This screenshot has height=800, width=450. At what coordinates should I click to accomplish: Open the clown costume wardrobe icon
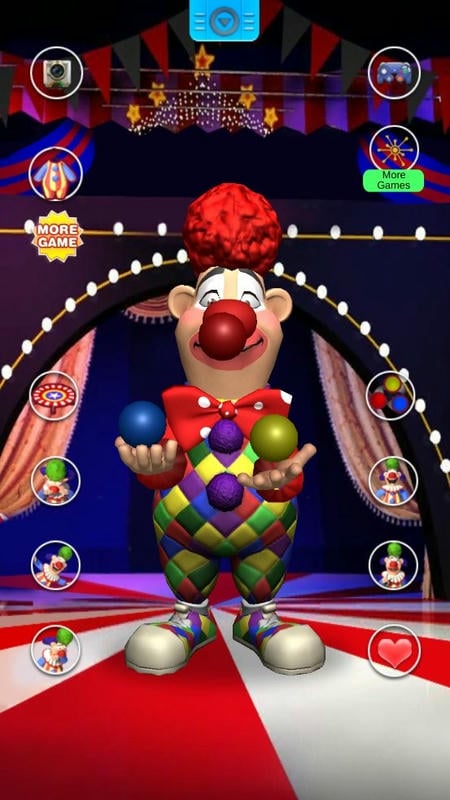click(x=56, y=173)
